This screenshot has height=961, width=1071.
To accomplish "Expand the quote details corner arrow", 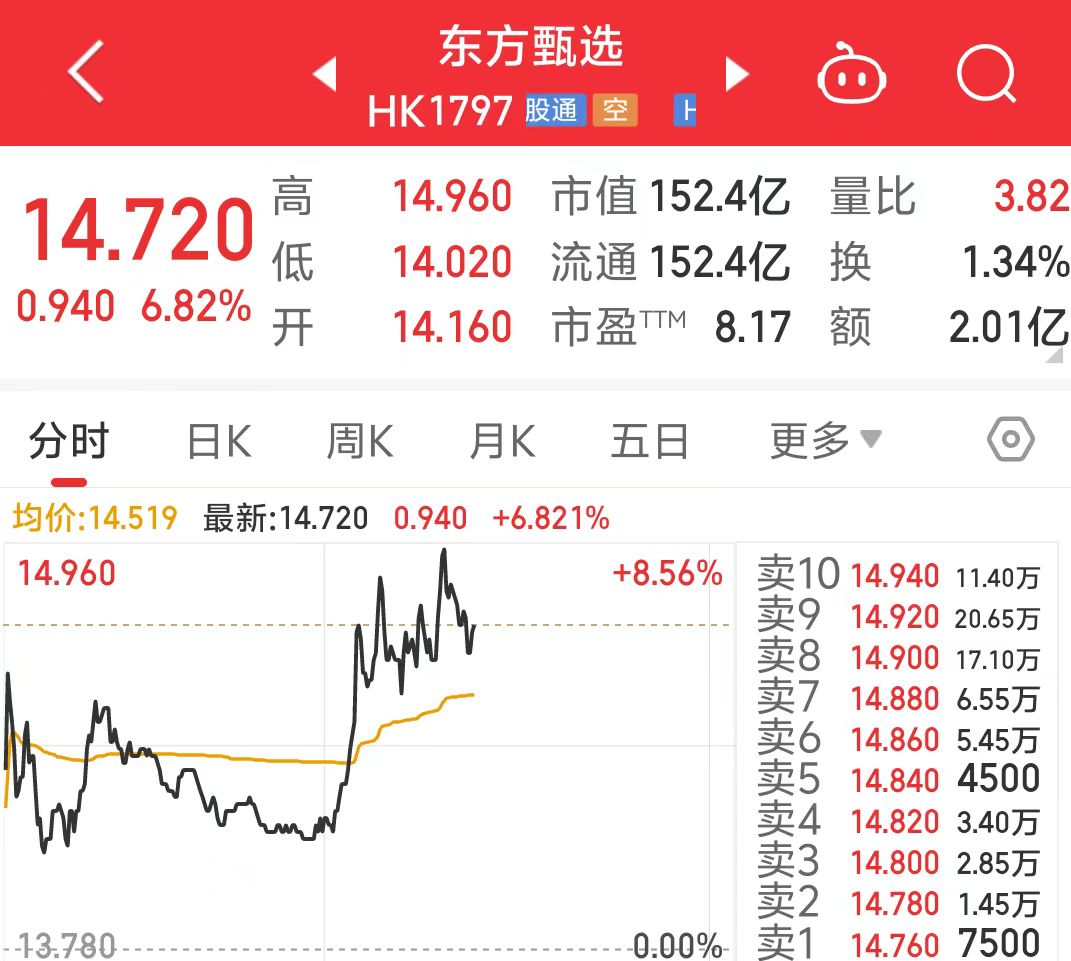I will tap(1057, 358).
